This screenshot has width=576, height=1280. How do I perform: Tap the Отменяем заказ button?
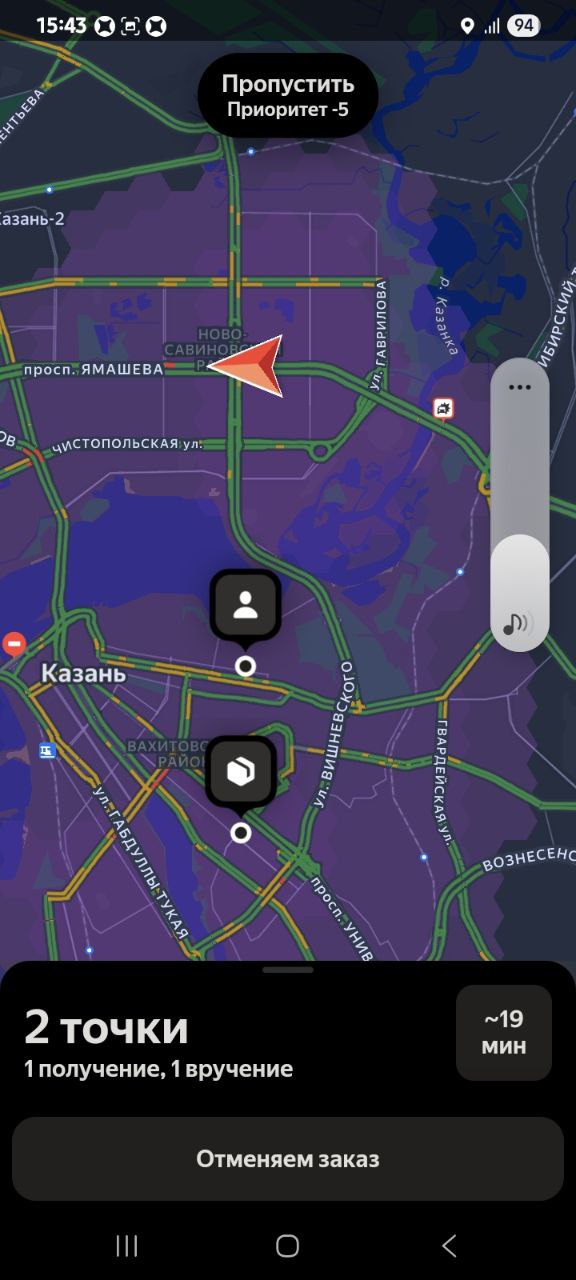click(288, 1159)
